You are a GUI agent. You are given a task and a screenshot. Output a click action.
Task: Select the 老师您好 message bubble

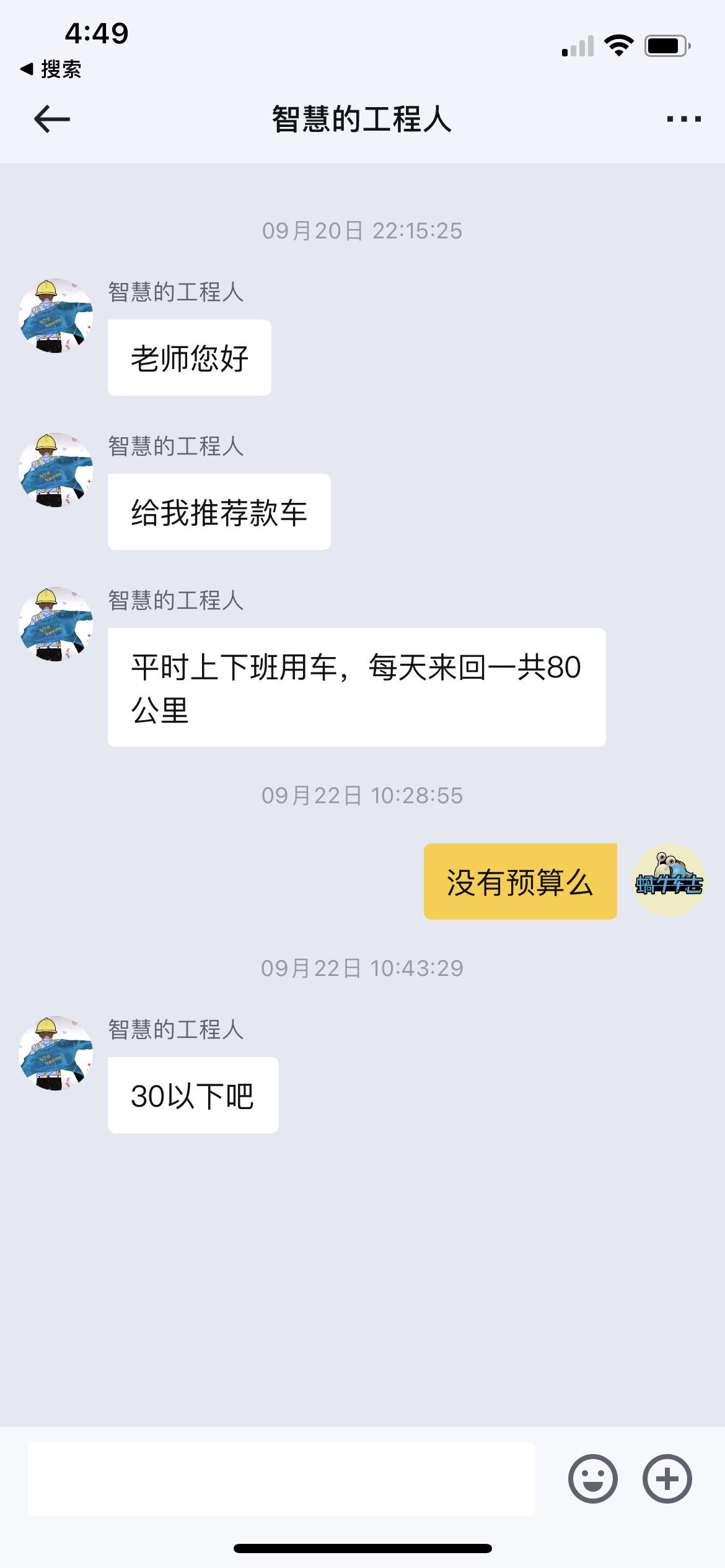(x=188, y=356)
